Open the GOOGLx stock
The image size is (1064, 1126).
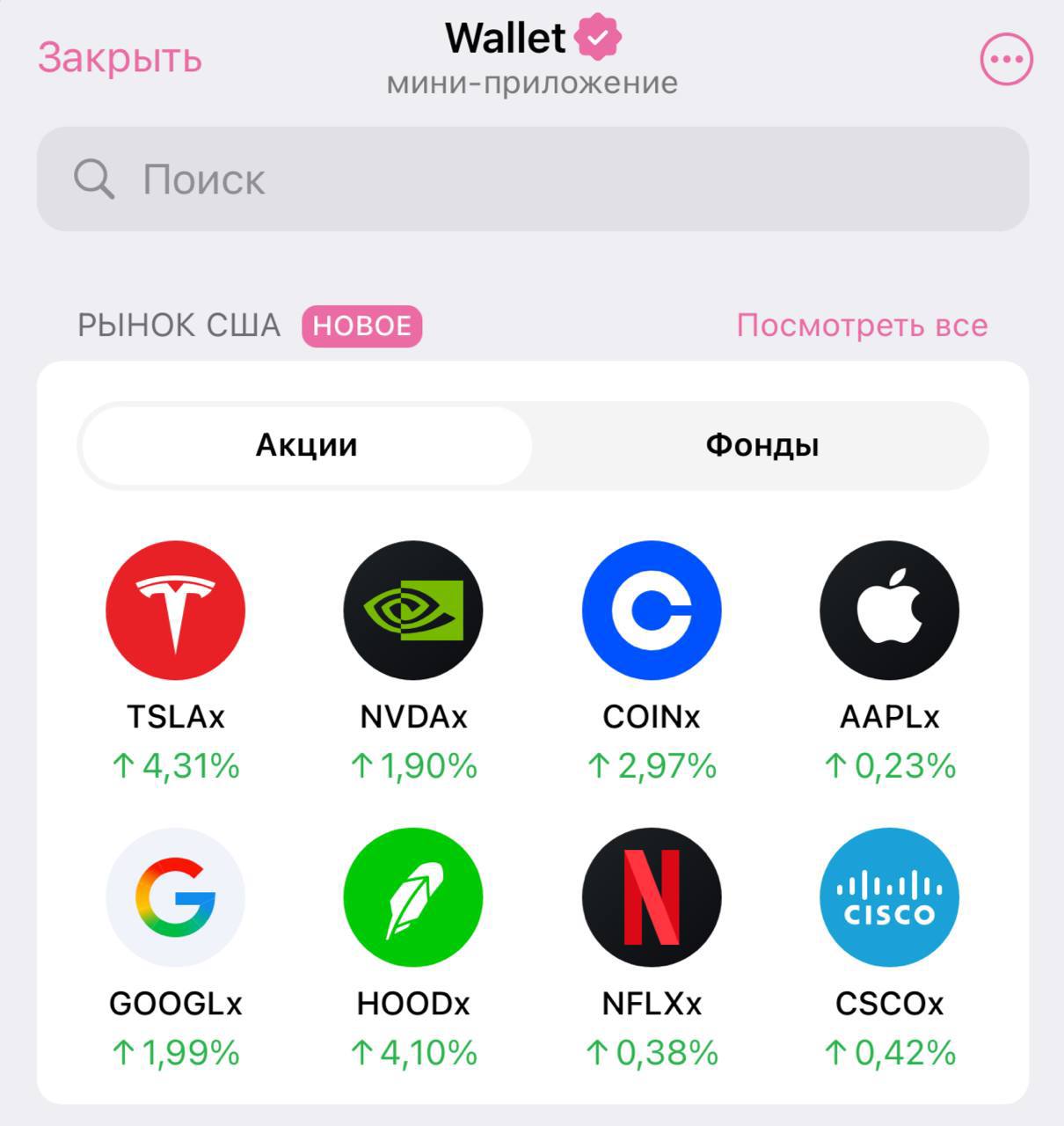176,948
